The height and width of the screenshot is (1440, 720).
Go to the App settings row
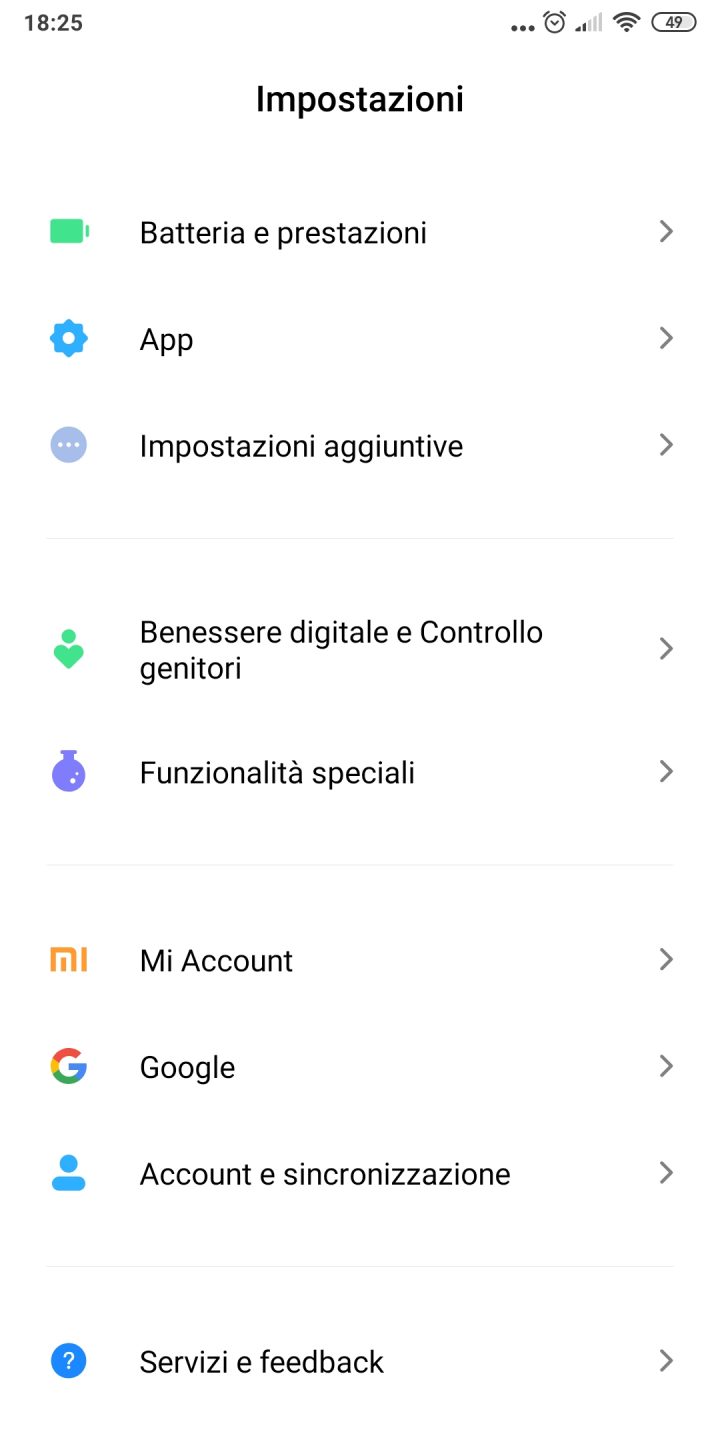[166, 340]
